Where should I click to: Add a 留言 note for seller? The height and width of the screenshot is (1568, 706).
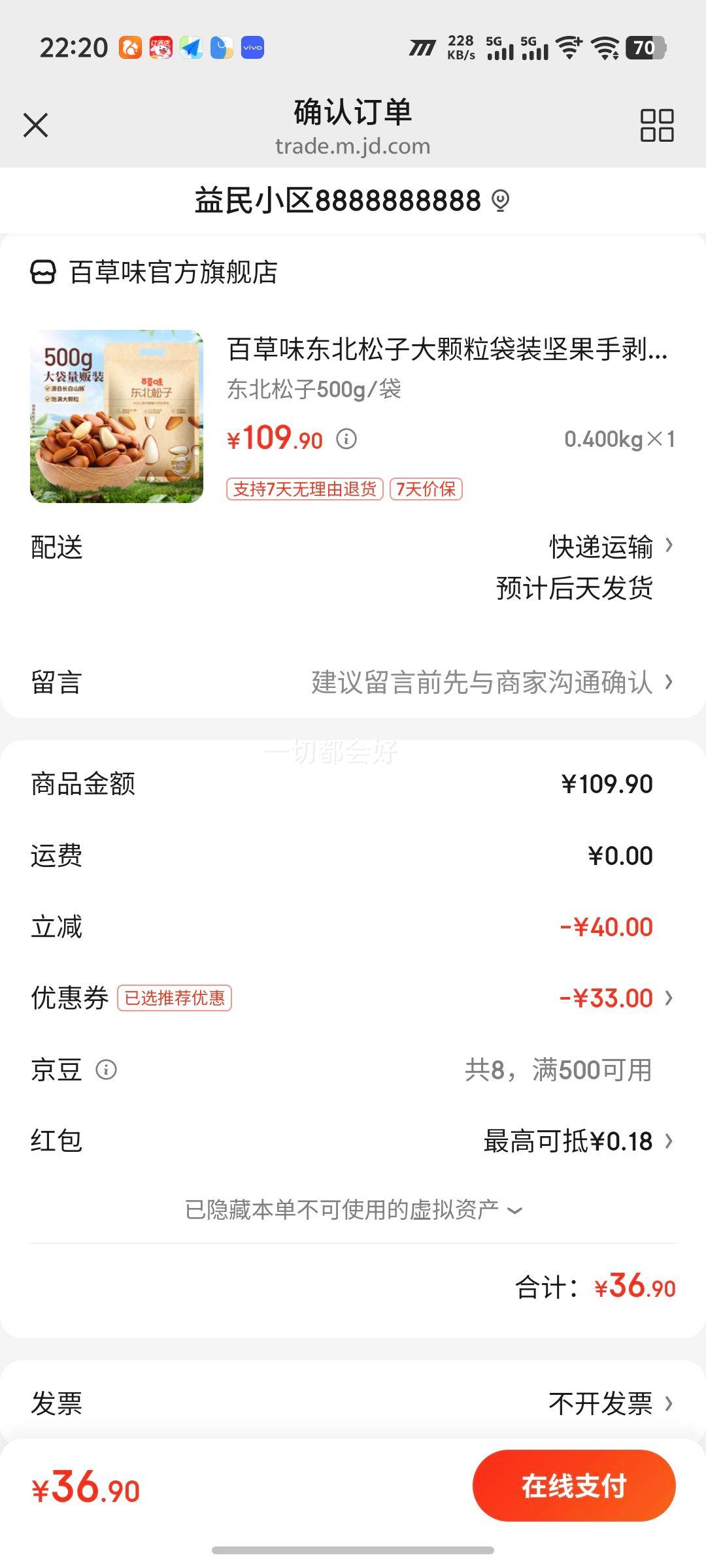490,682
